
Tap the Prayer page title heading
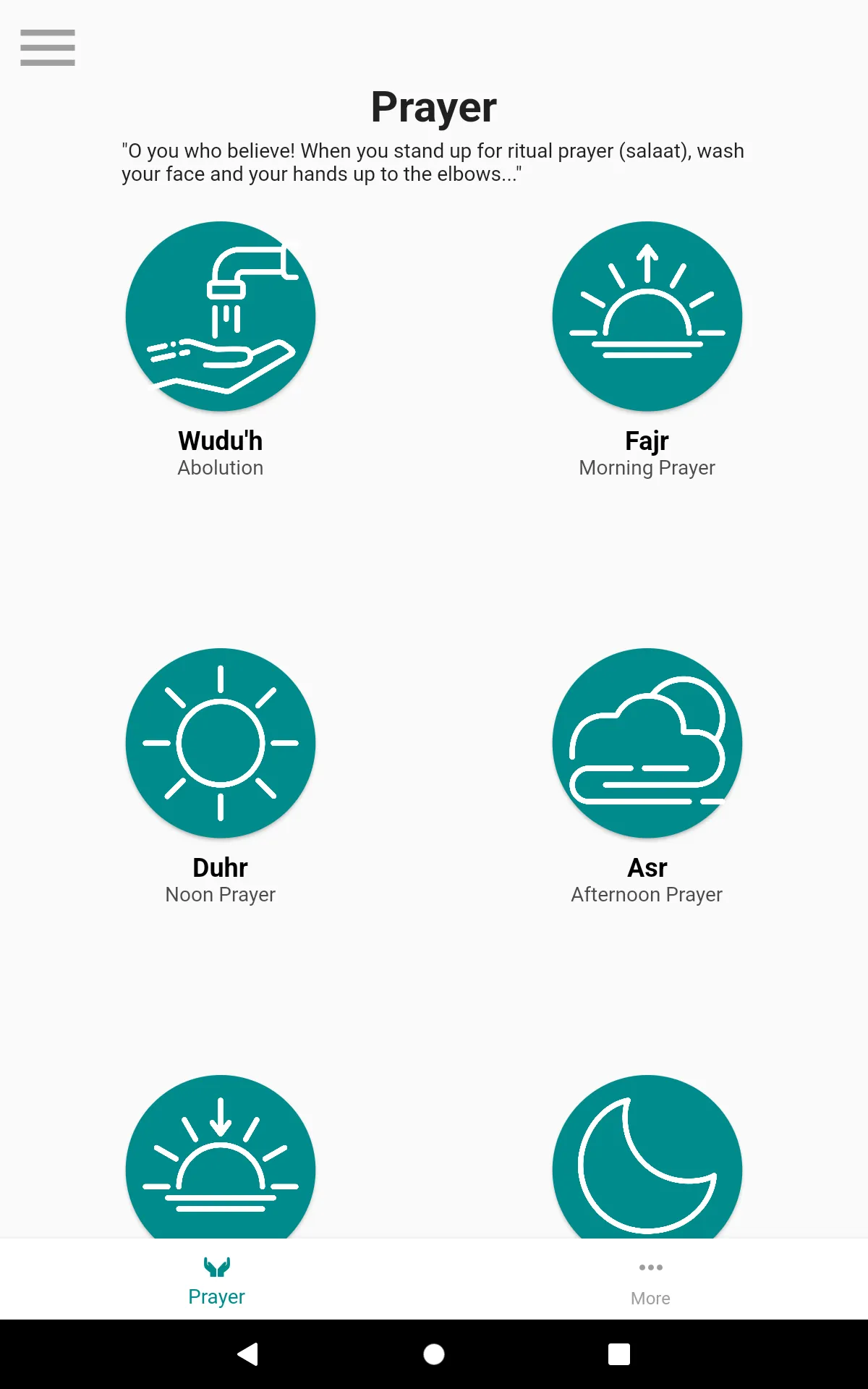(433, 107)
